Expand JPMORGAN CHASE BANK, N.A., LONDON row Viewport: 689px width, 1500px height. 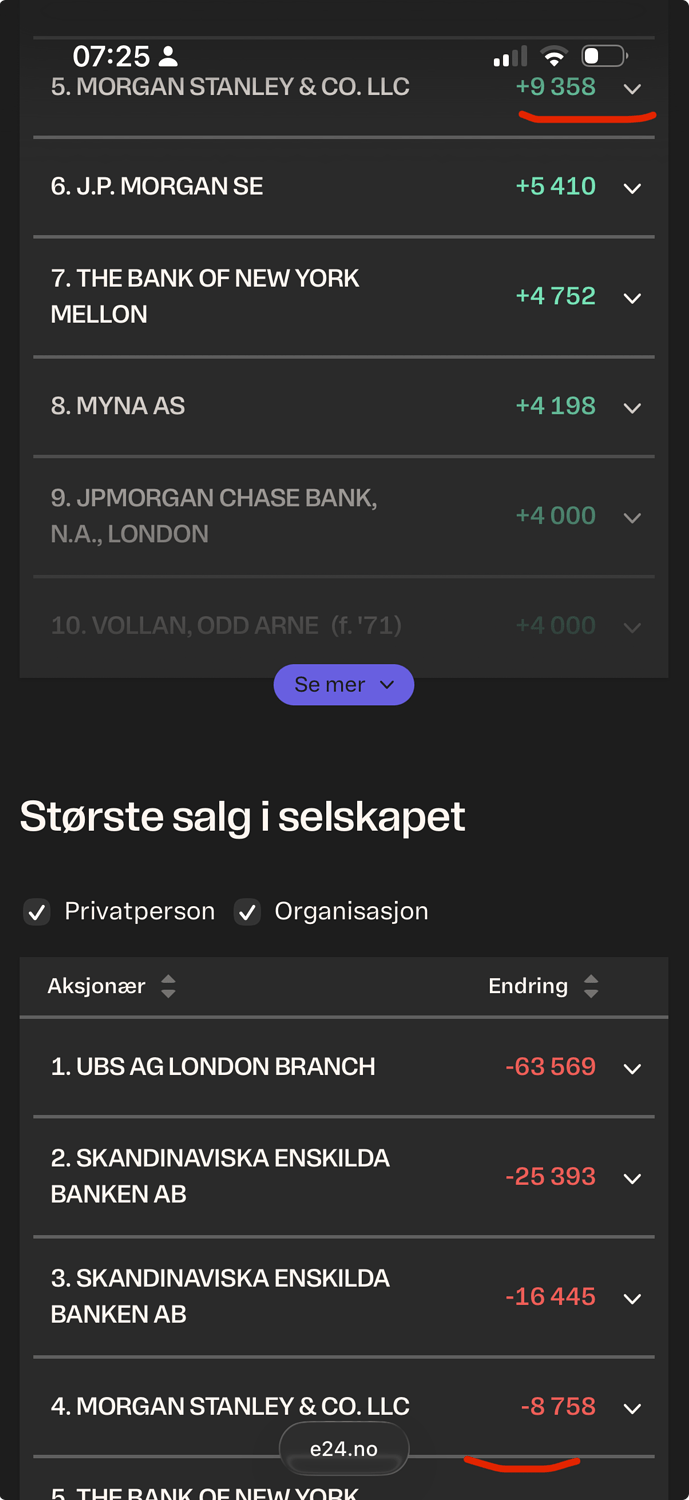(x=632, y=517)
